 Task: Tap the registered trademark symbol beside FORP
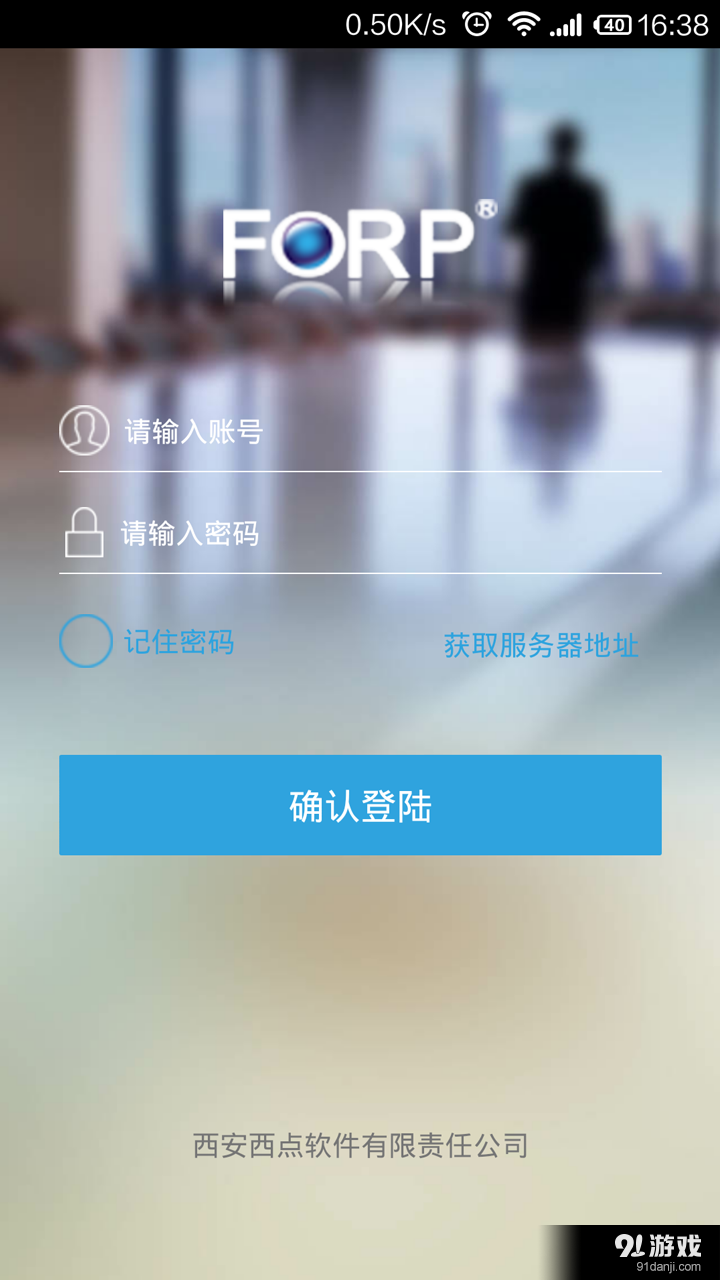(x=487, y=207)
